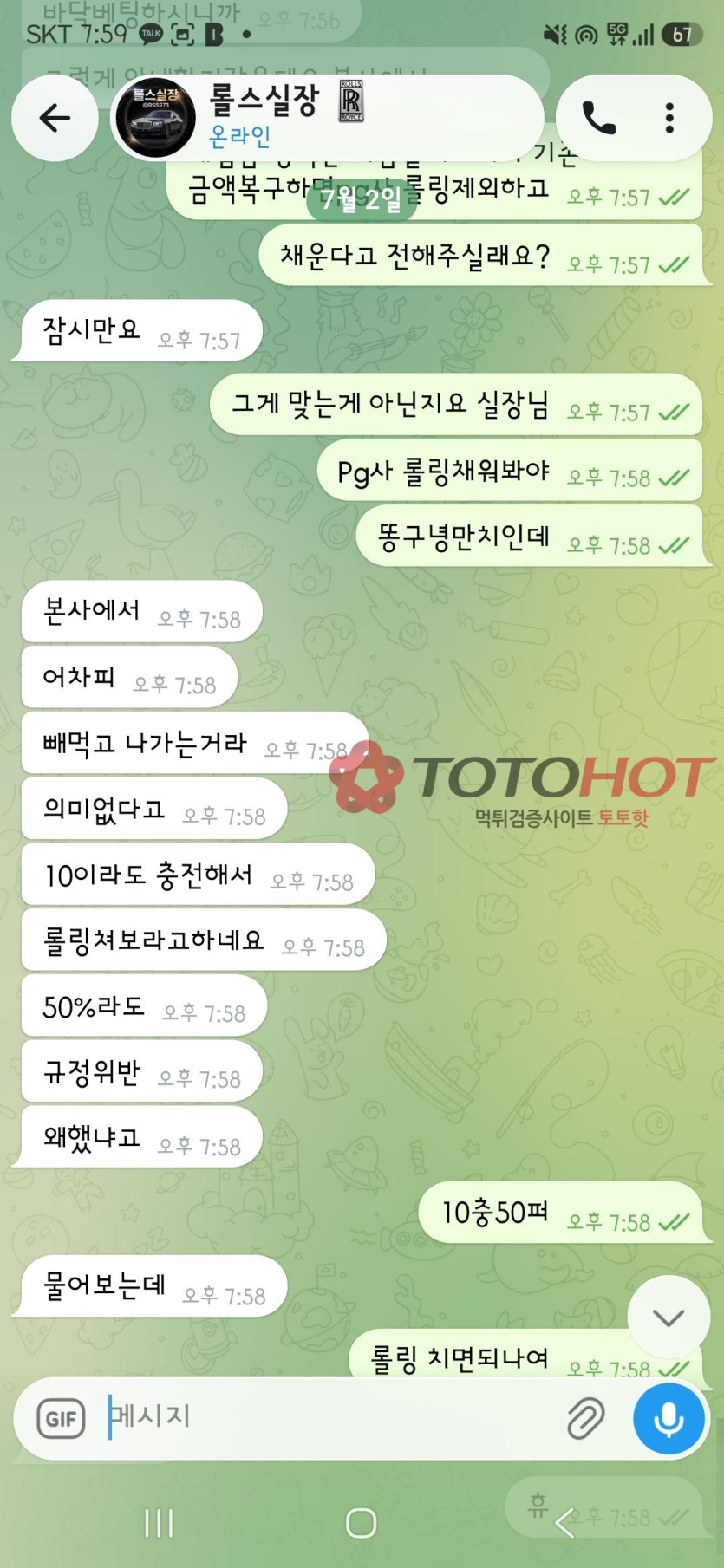
Task: Record a voice message with the microphone
Action: point(669,1418)
